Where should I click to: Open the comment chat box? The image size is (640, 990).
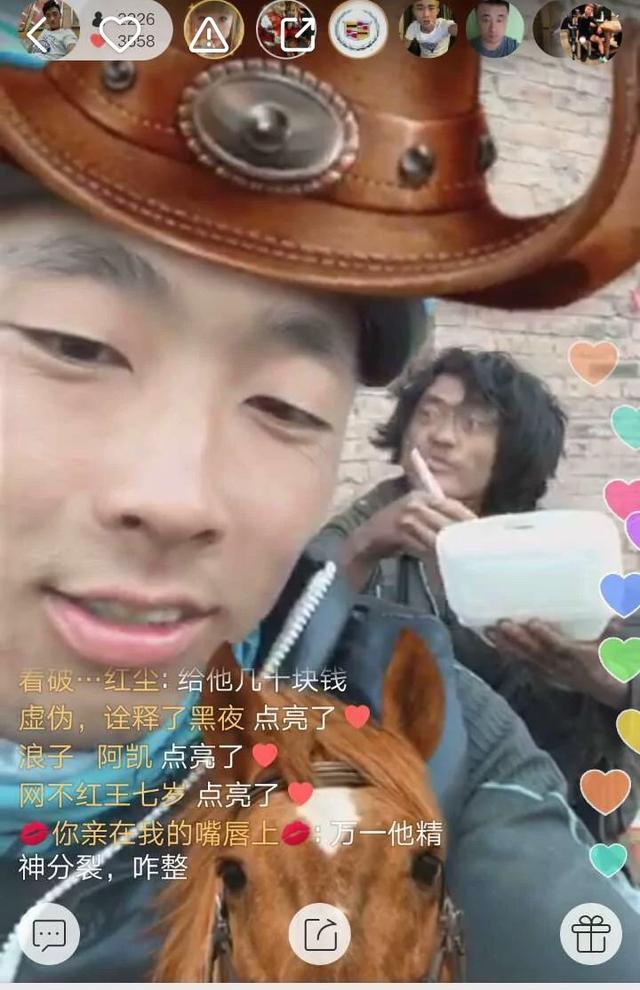[x=48, y=935]
